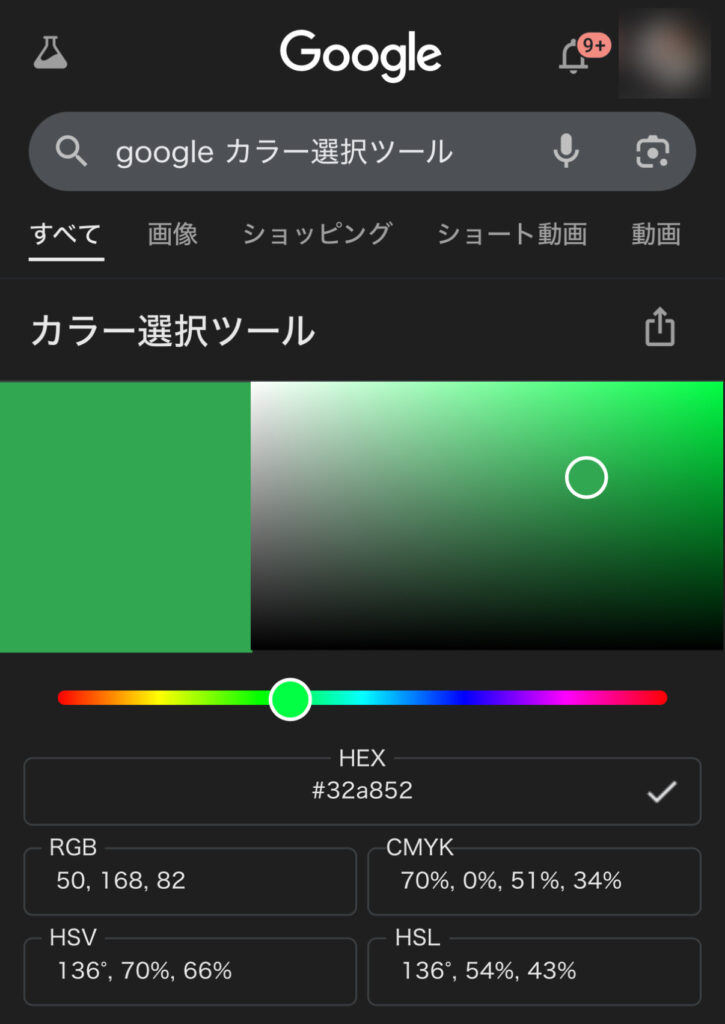Share the カラー選択ツール result

pyautogui.click(x=660, y=328)
